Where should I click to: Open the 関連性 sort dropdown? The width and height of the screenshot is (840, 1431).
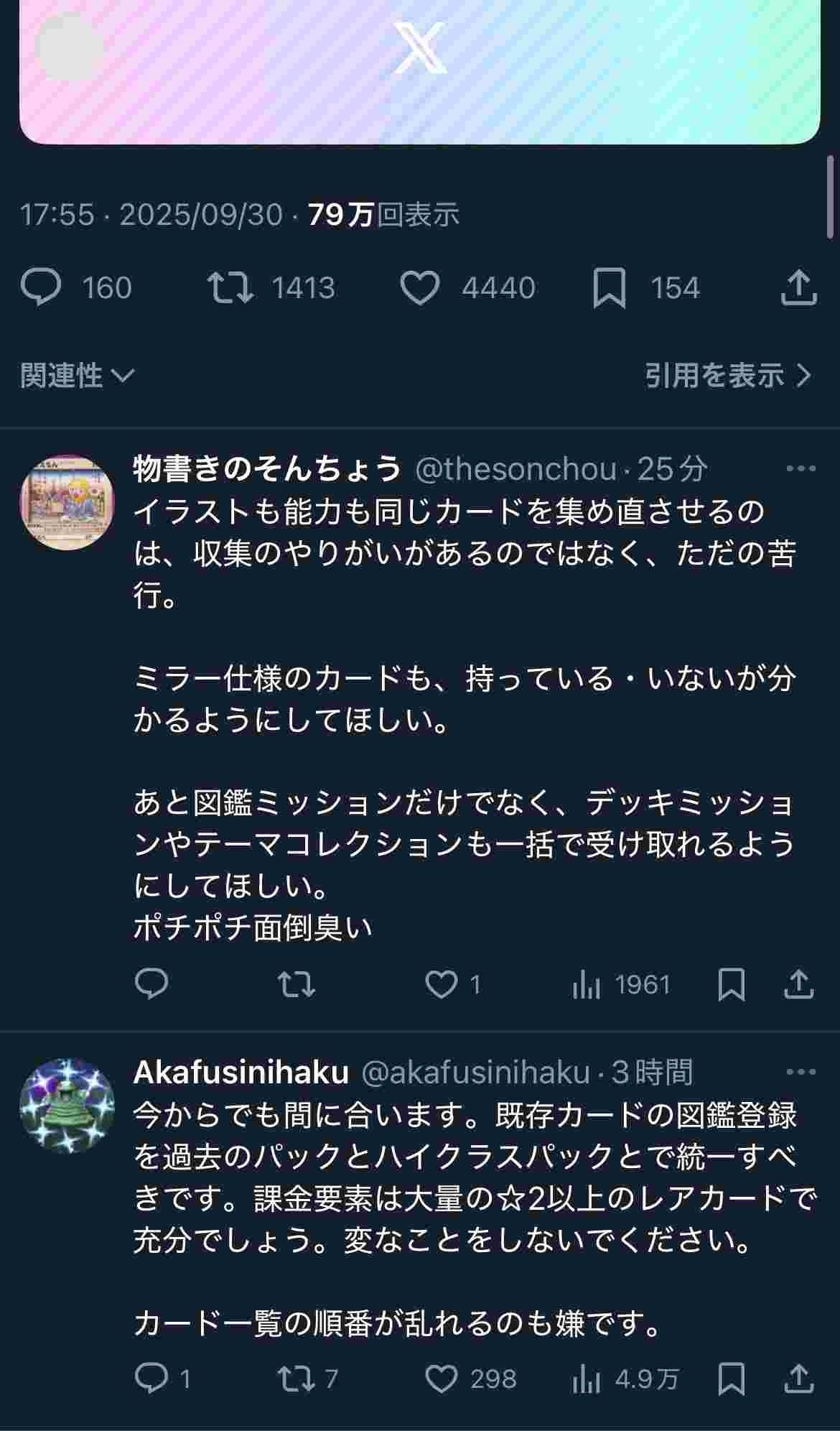click(x=77, y=375)
